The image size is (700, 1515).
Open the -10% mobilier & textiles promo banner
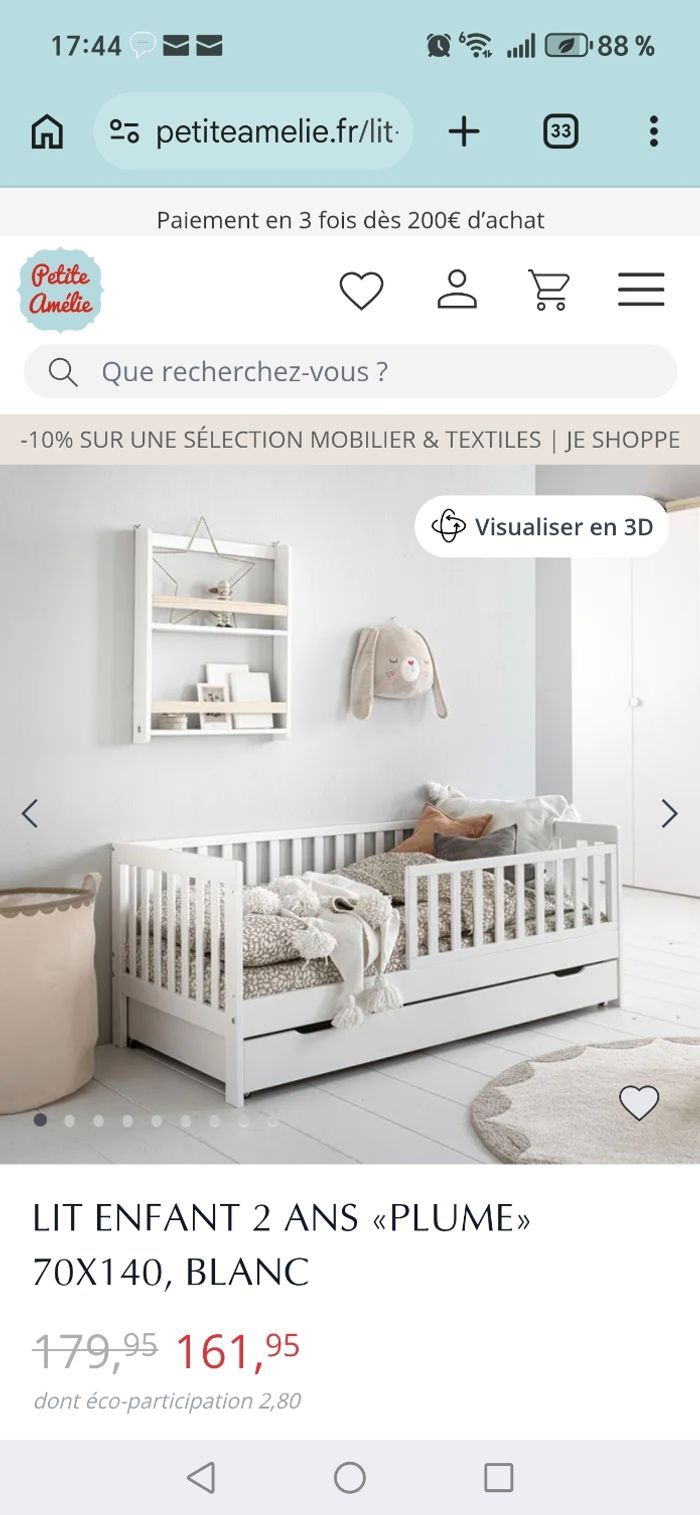coord(350,440)
